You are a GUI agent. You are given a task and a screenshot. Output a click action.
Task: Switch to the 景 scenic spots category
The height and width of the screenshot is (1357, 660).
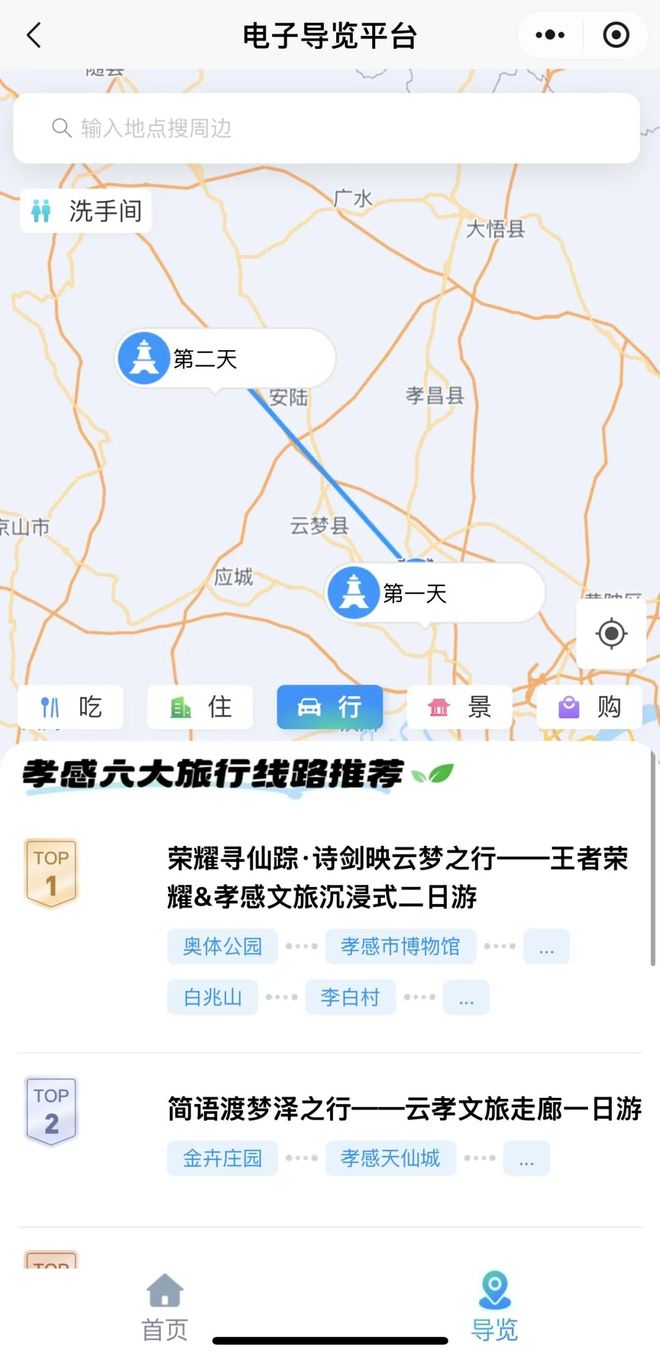[x=460, y=707]
